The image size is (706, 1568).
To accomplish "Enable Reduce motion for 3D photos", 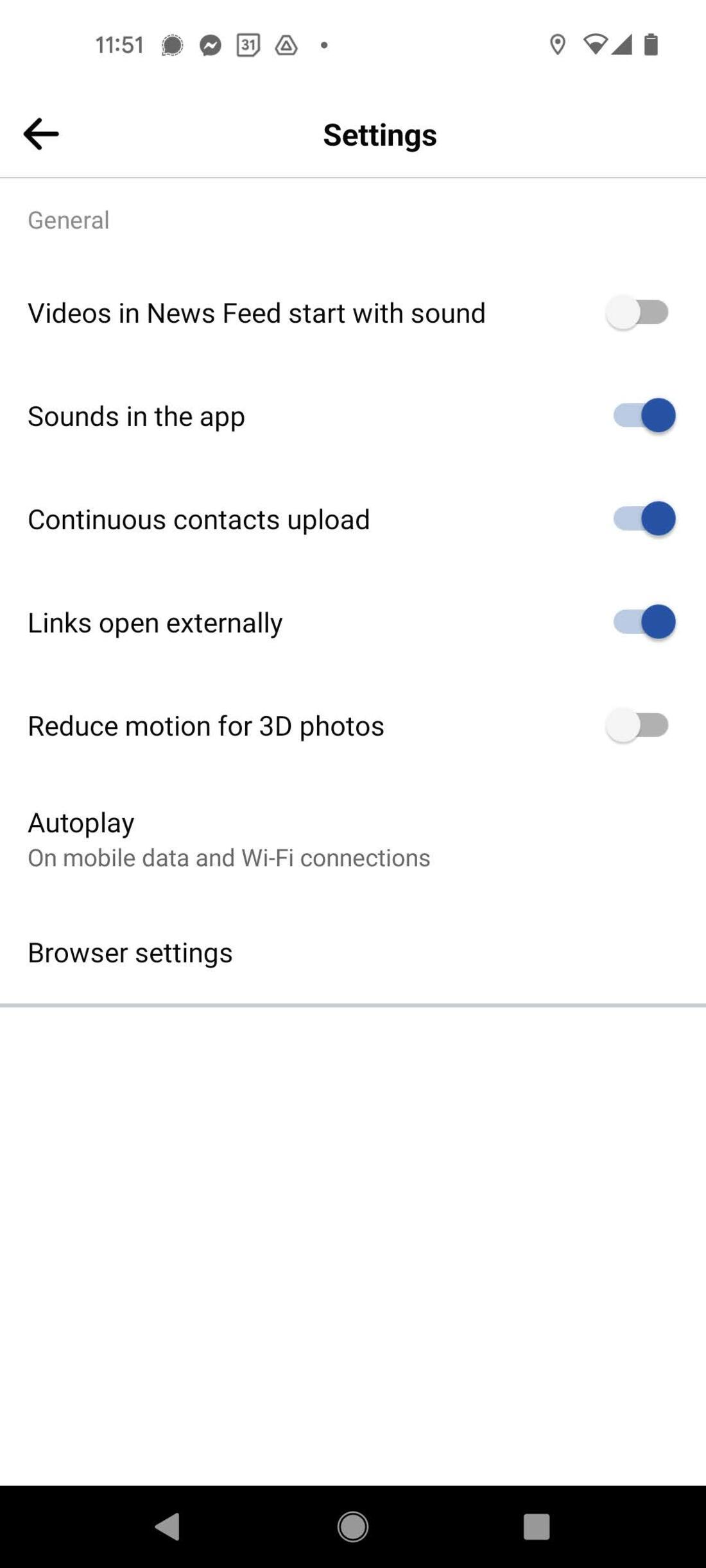I will coord(636,725).
